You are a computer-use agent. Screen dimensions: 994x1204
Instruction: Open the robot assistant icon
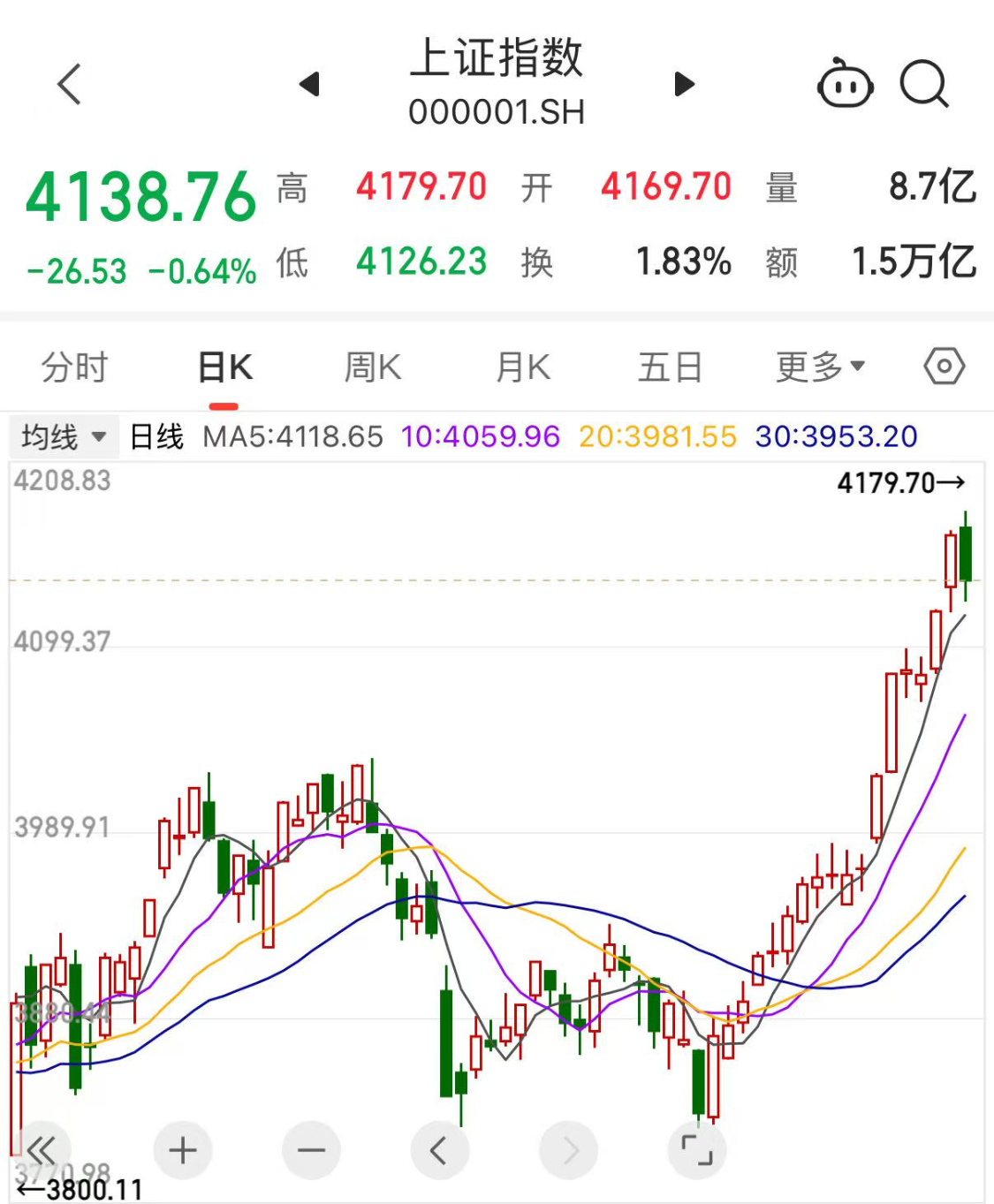[x=845, y=85]
